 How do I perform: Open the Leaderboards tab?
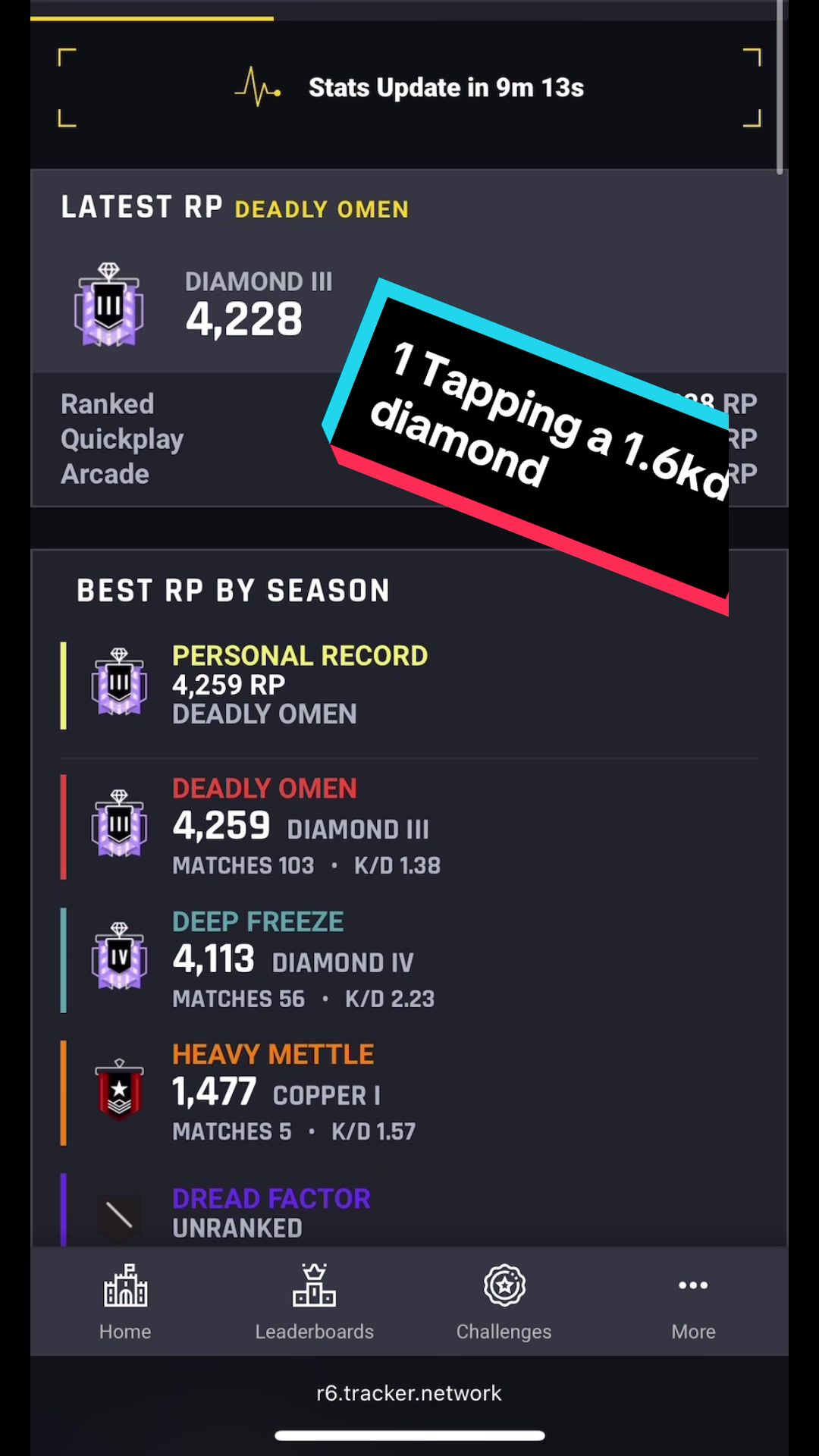coord(314,1302)
